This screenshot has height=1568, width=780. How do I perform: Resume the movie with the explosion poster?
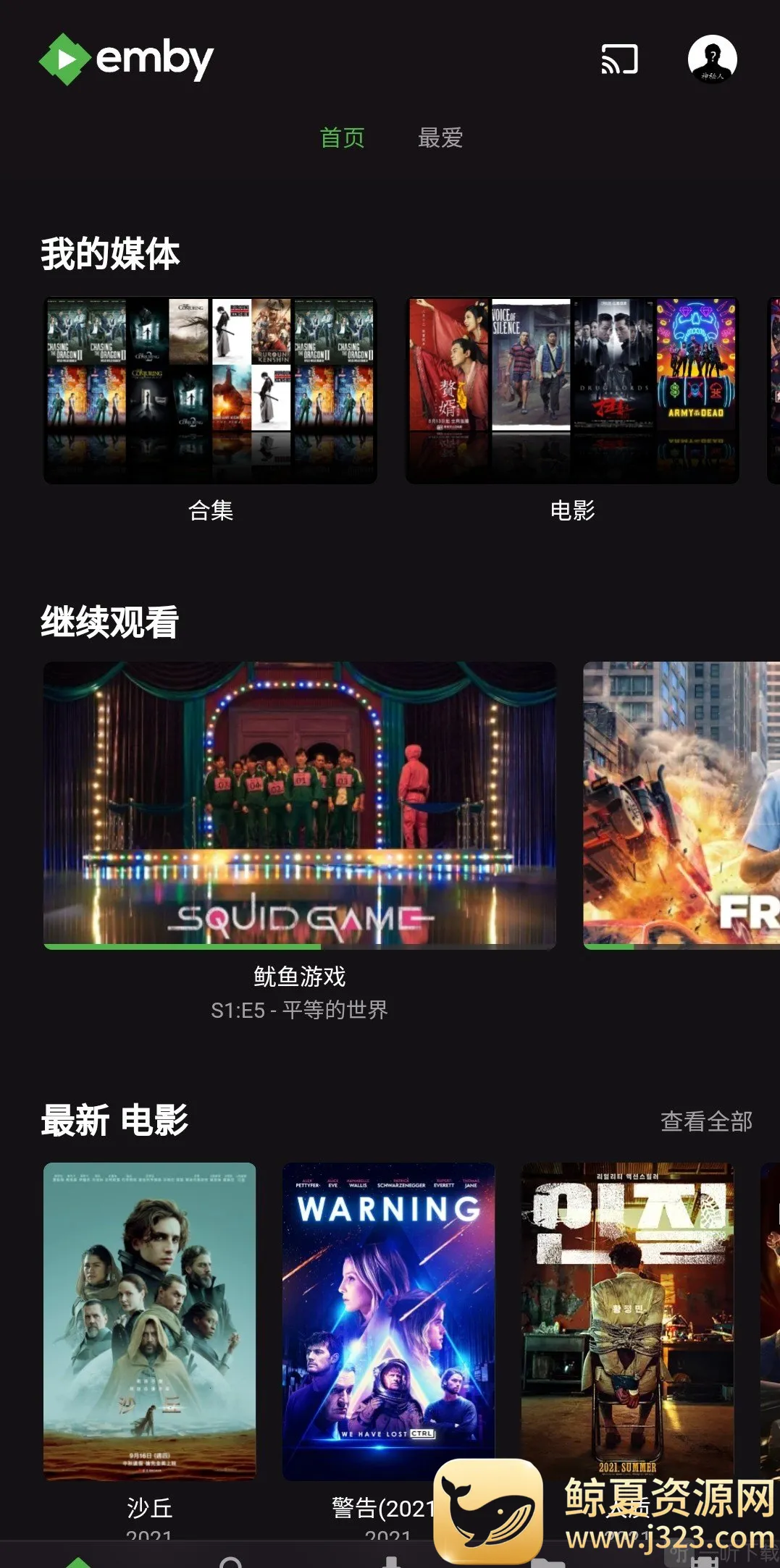(x=682, y=804)
